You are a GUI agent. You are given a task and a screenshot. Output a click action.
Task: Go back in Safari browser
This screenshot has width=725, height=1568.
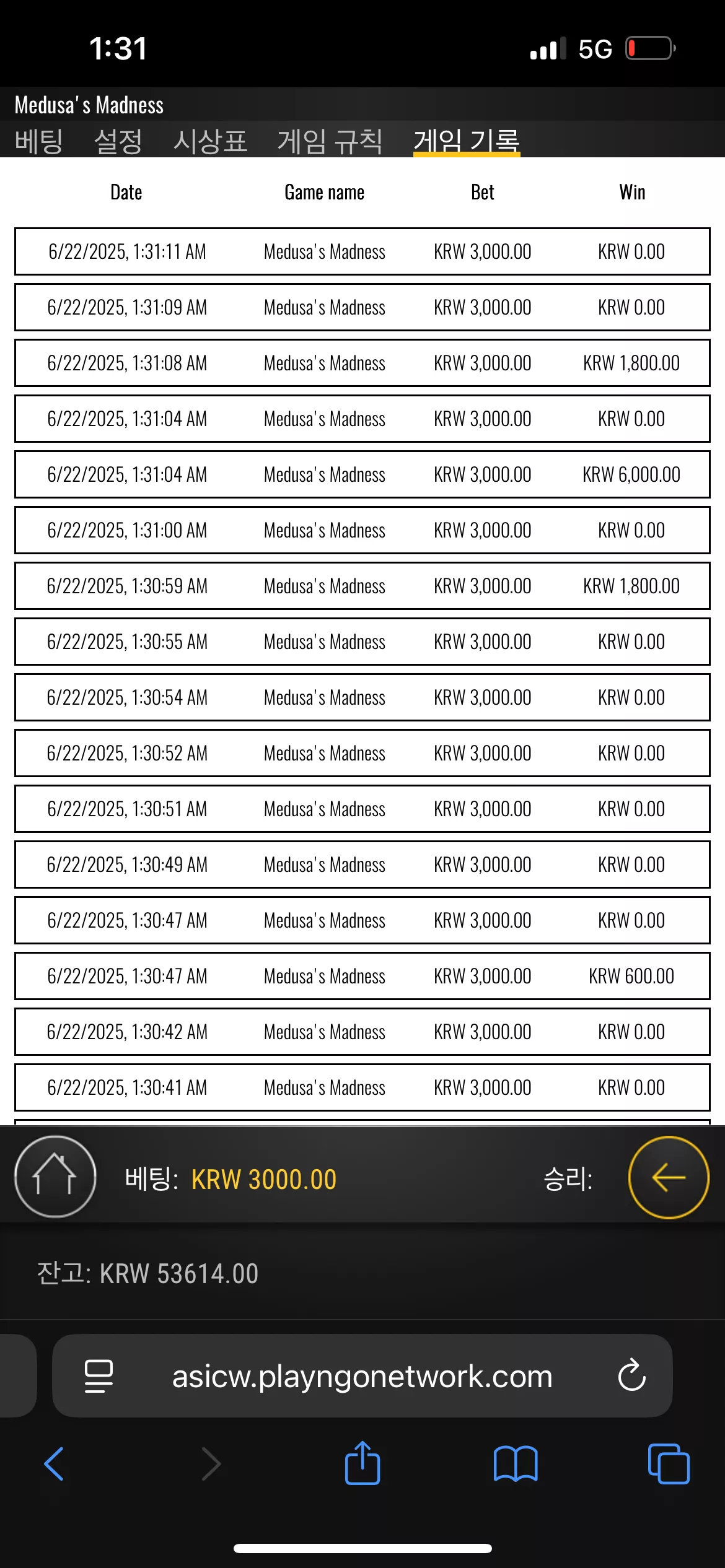point(54,1464)
